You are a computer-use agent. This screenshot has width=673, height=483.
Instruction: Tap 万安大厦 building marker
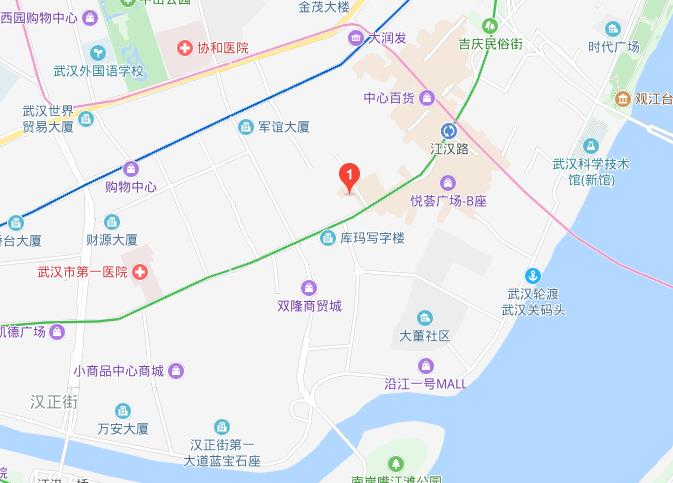(123, 410)
